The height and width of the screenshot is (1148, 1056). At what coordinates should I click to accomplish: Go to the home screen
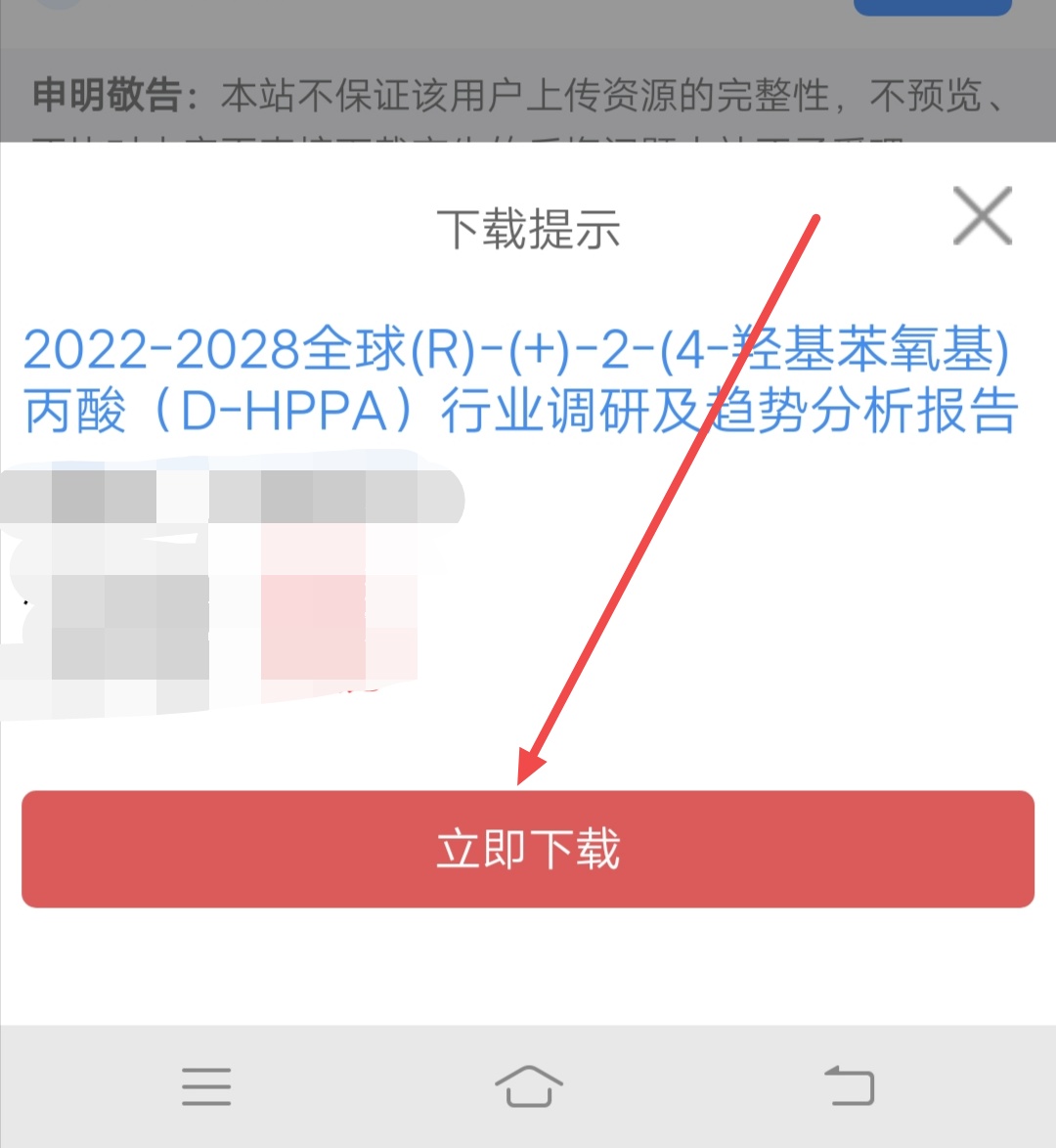coord(528,1085)
